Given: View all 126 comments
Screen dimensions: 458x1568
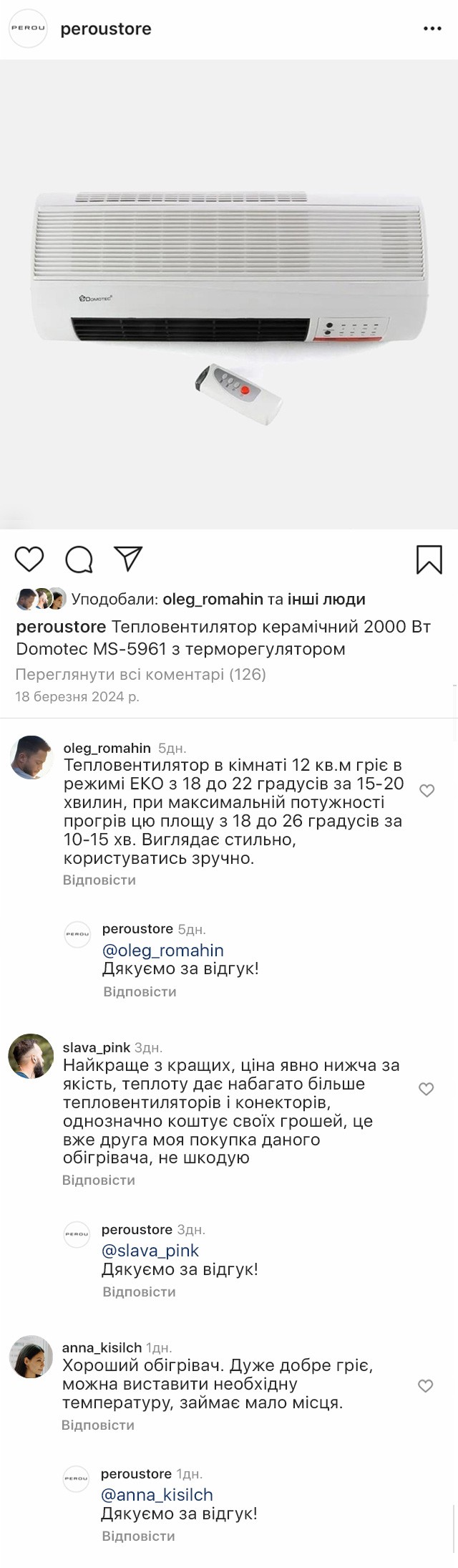Looking at the screenshot, I should click(140, 674).
